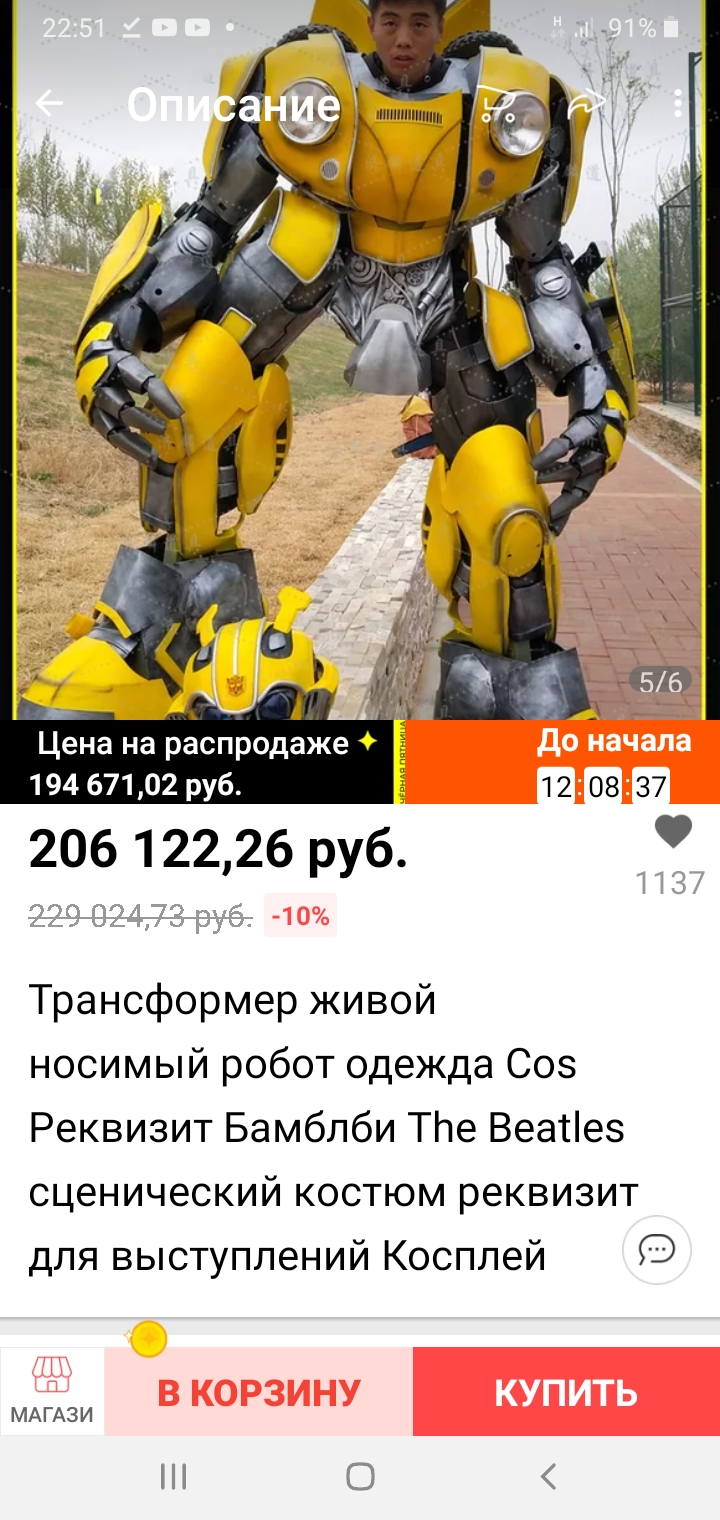Tap В КОРЗИНУ to add to cart
Screen dimensions: 720x1520
pyautogui.click(x=259, y=1392)
